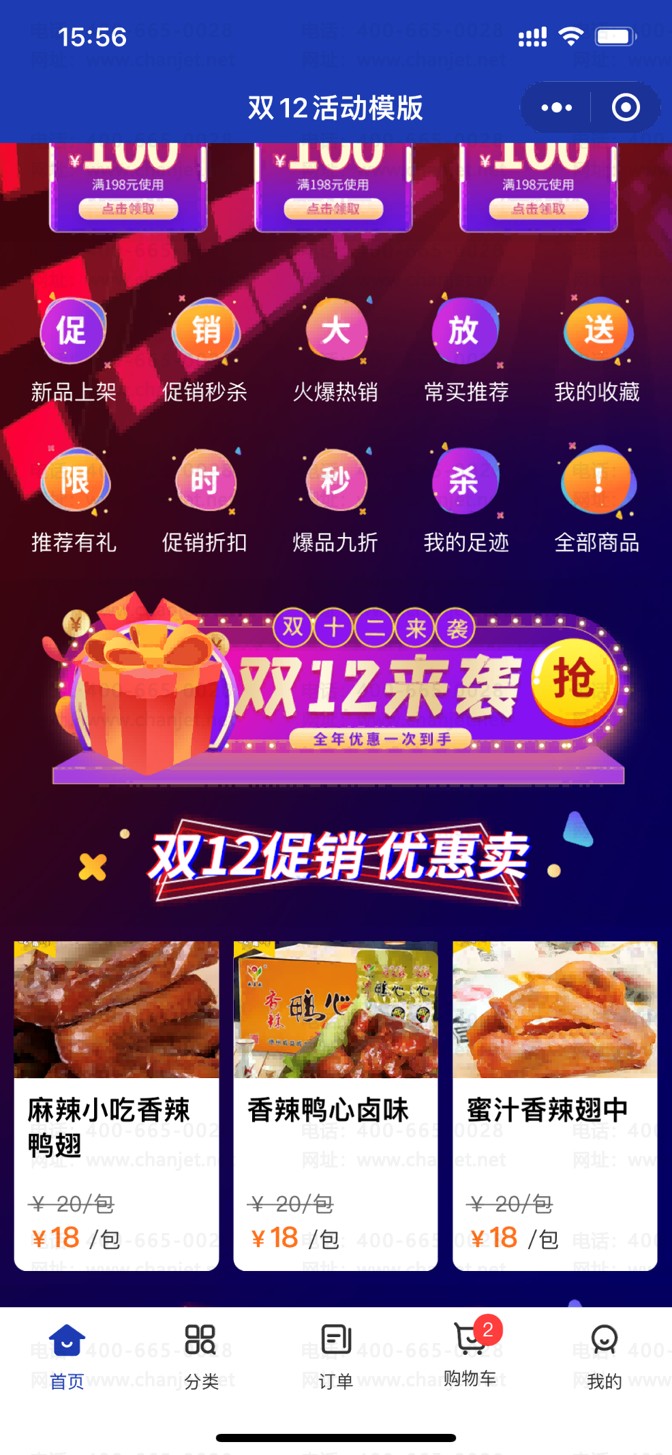Open 火爆热销 category
The image size is (672, 1455).
pos(335,350)
